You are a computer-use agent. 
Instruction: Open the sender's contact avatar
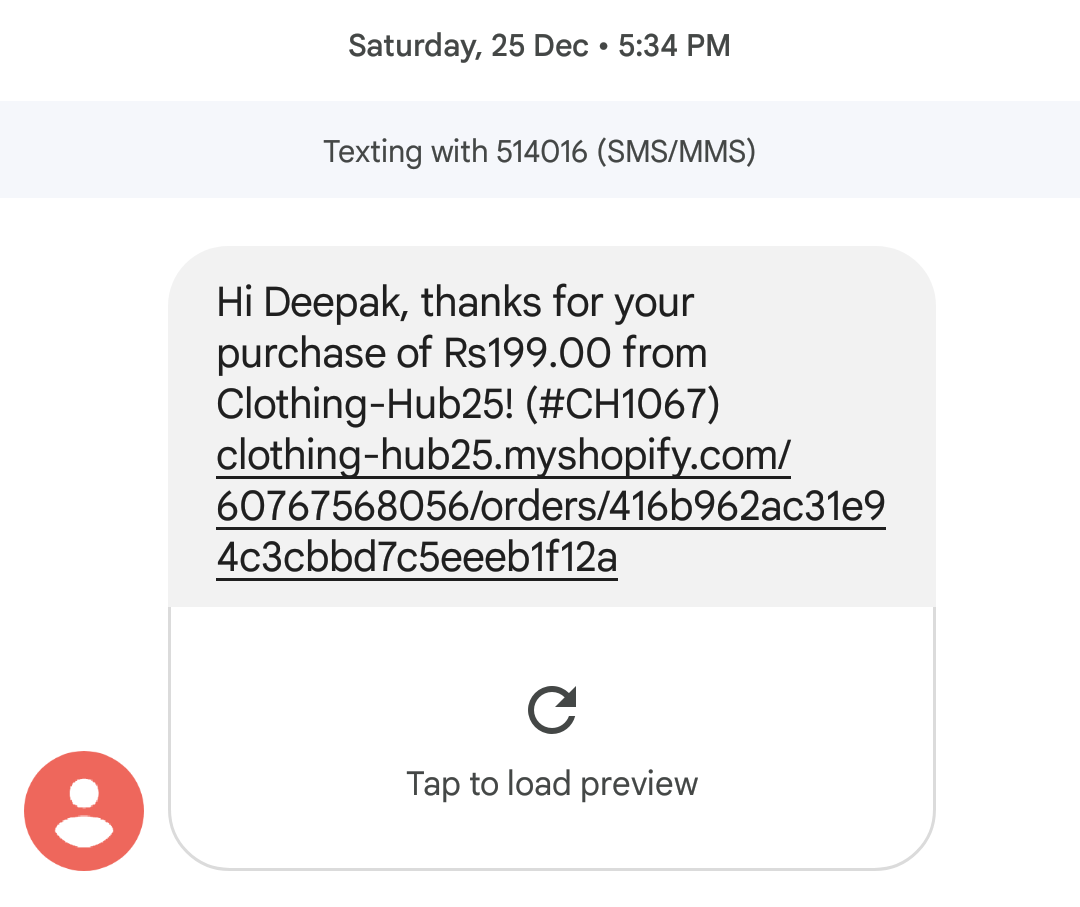coord(84,811)
